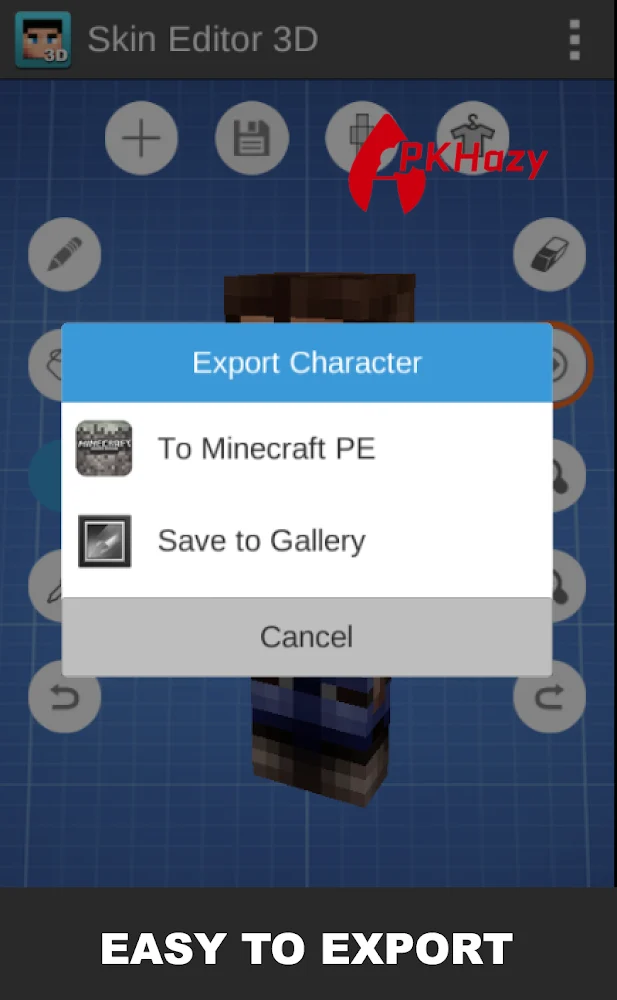Open the overflow menu in app bar
The image size is (617, 1000).
pyautogui.click(x=574, y=40)
